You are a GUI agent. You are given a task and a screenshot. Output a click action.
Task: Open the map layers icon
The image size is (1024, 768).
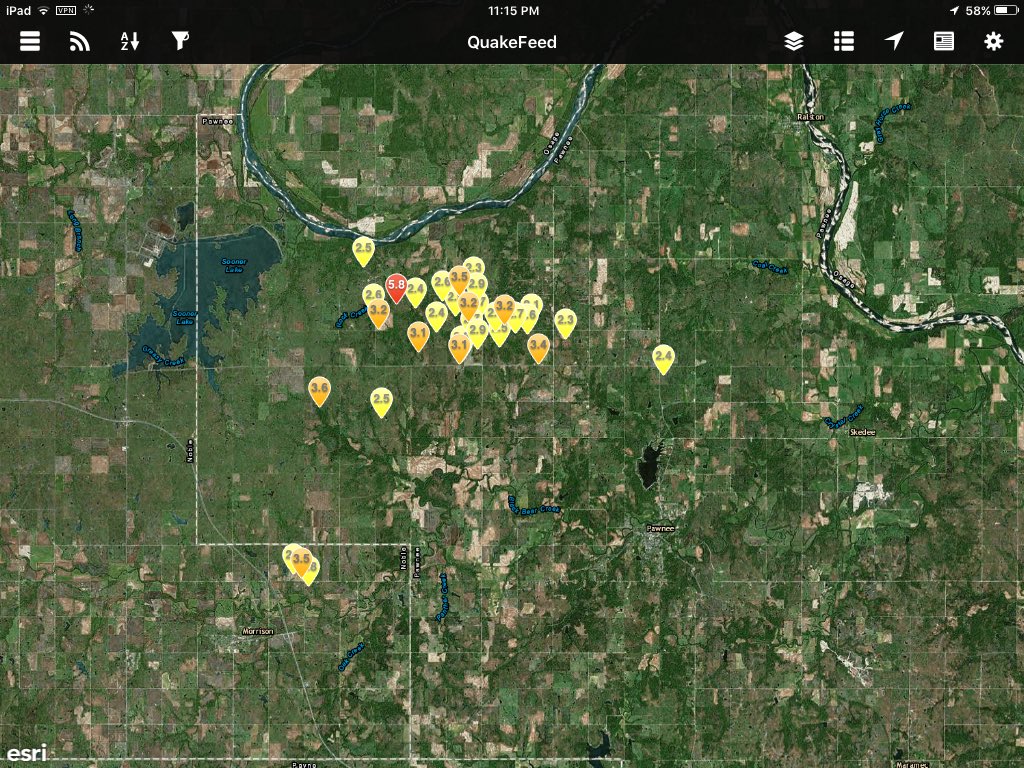794,41
